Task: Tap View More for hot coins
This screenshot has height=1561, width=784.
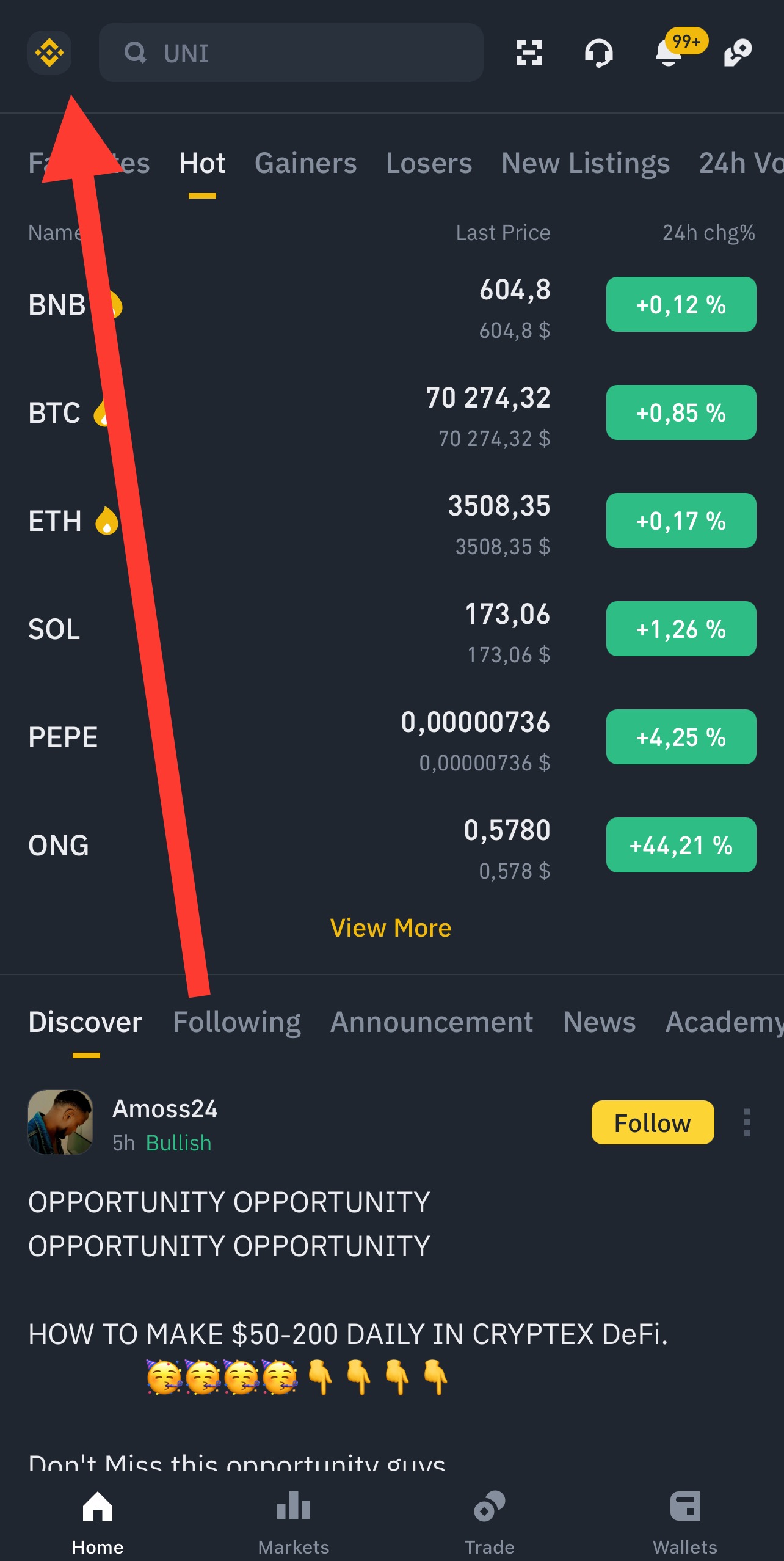Action: coord(391,928)
